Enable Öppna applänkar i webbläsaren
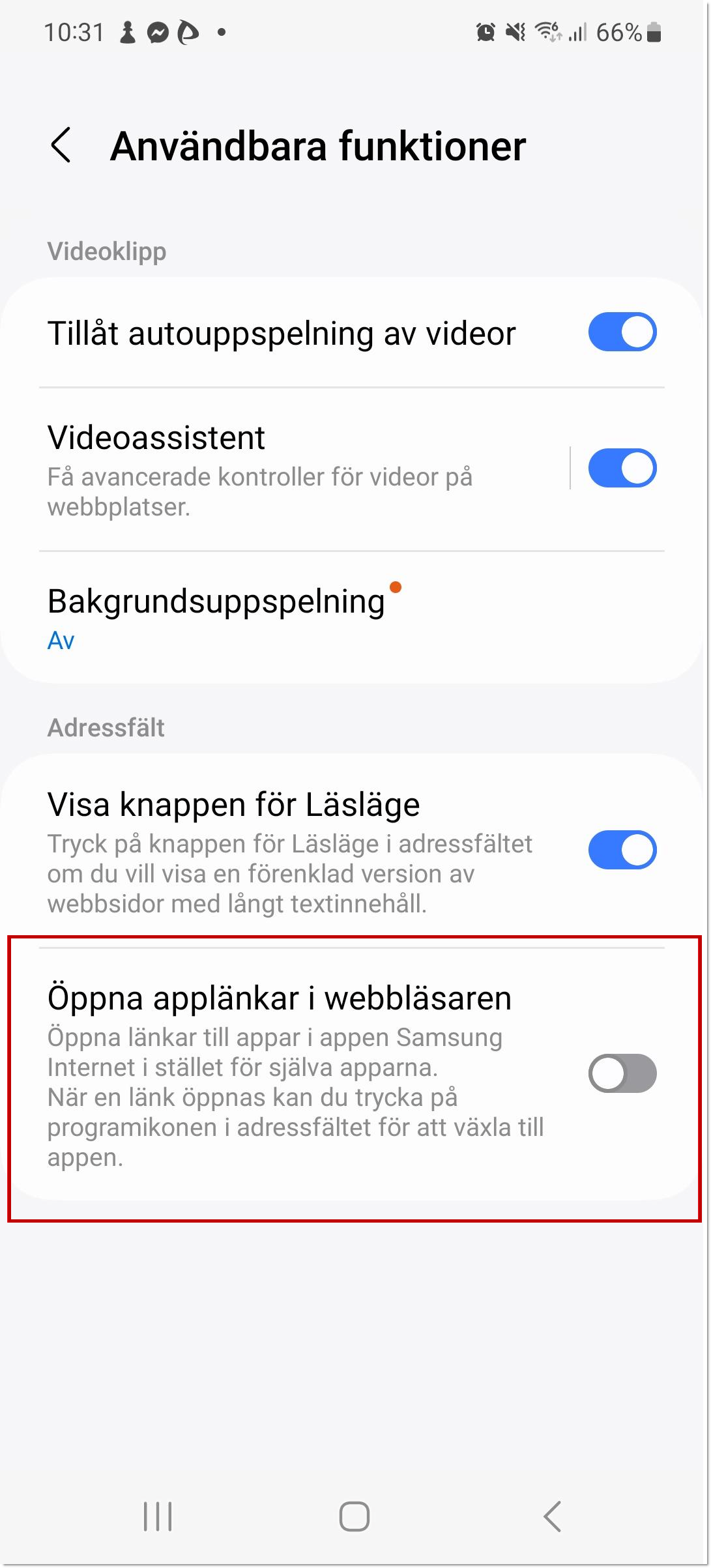This screenshot has width=711, height=1568. 622,1073
